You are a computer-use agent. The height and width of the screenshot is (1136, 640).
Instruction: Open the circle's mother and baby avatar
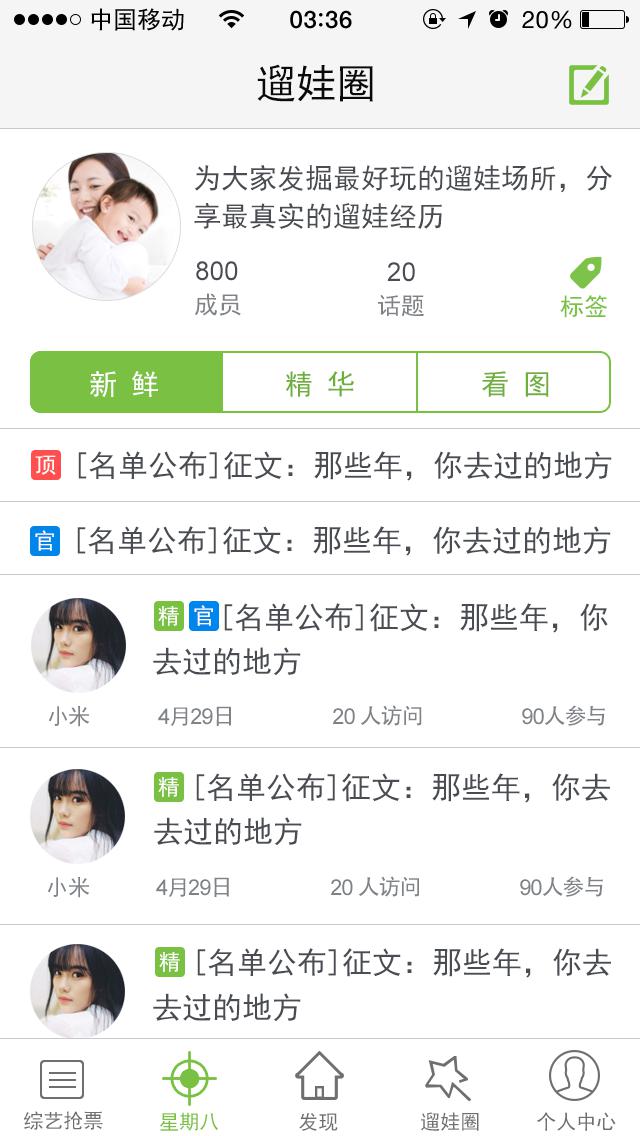click(106, 226)
